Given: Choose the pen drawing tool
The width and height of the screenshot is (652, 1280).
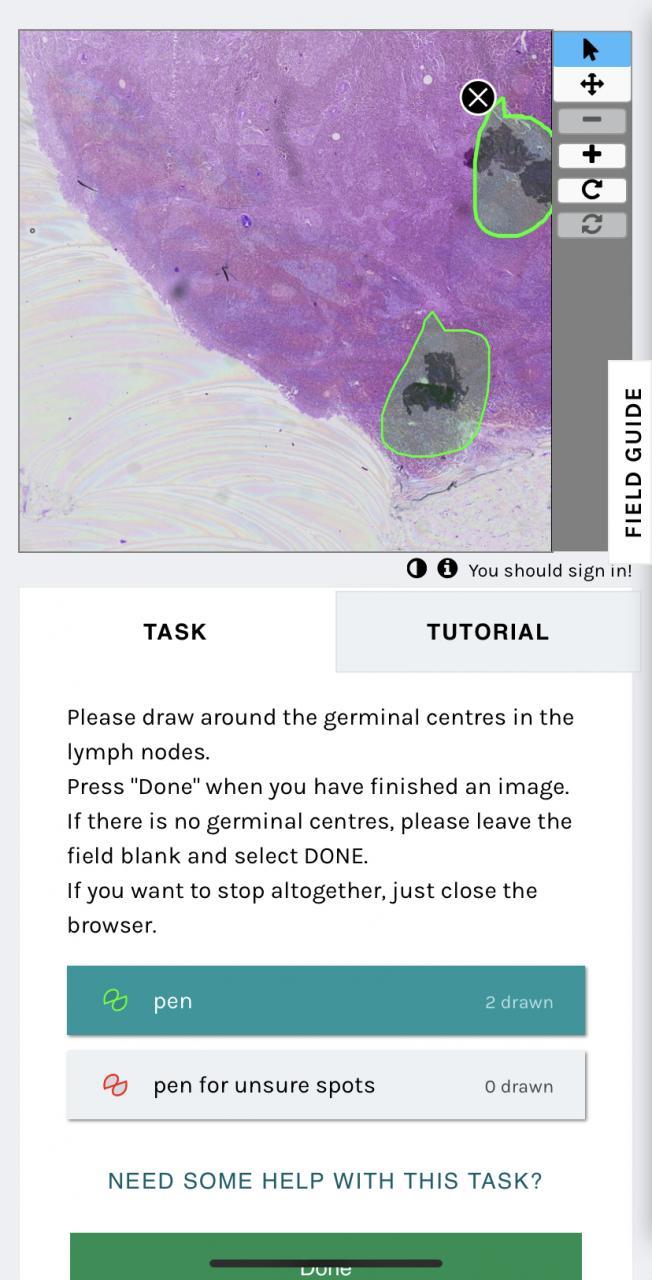Looking at the screenshot, I should pyautogui.click(x=326, y=1001).
